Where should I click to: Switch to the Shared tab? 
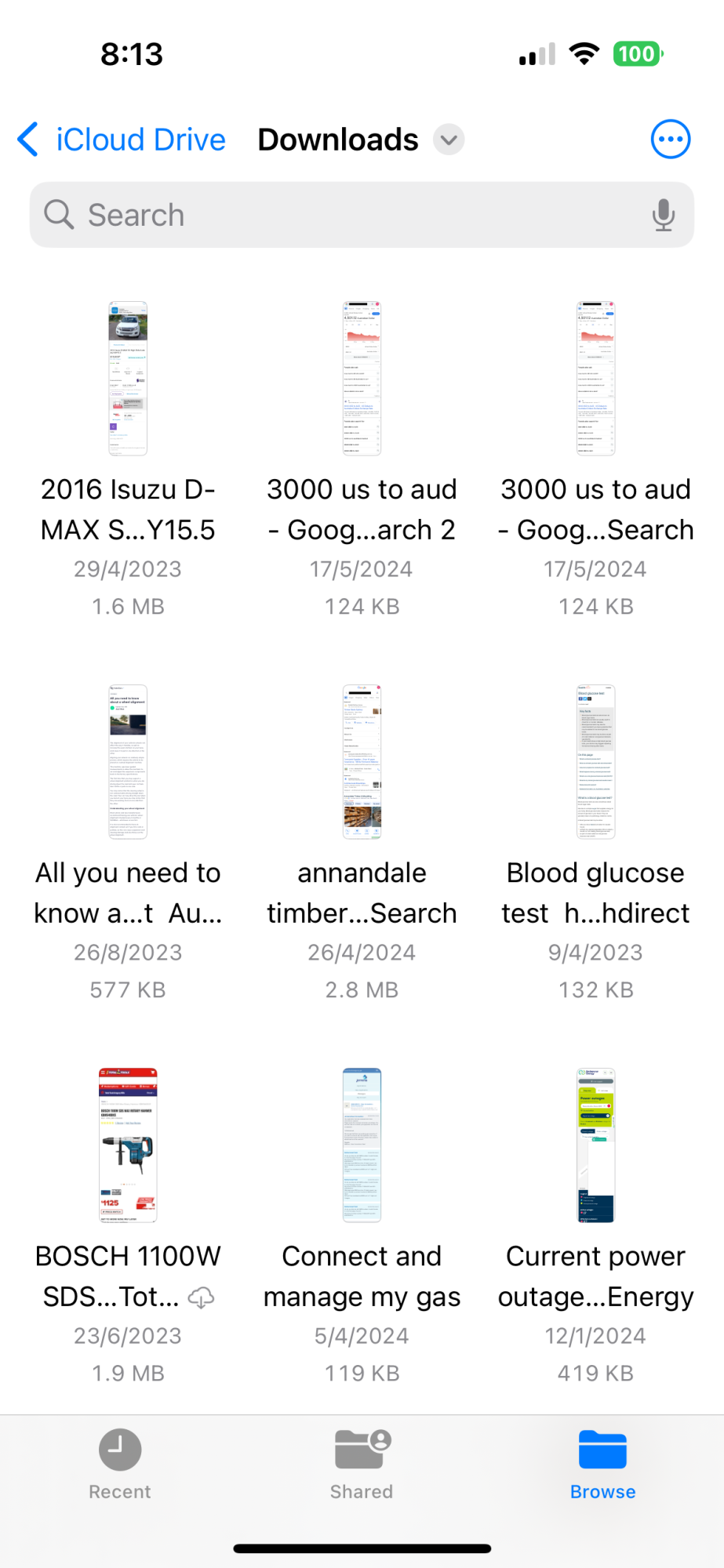[x=362, y=1463]
